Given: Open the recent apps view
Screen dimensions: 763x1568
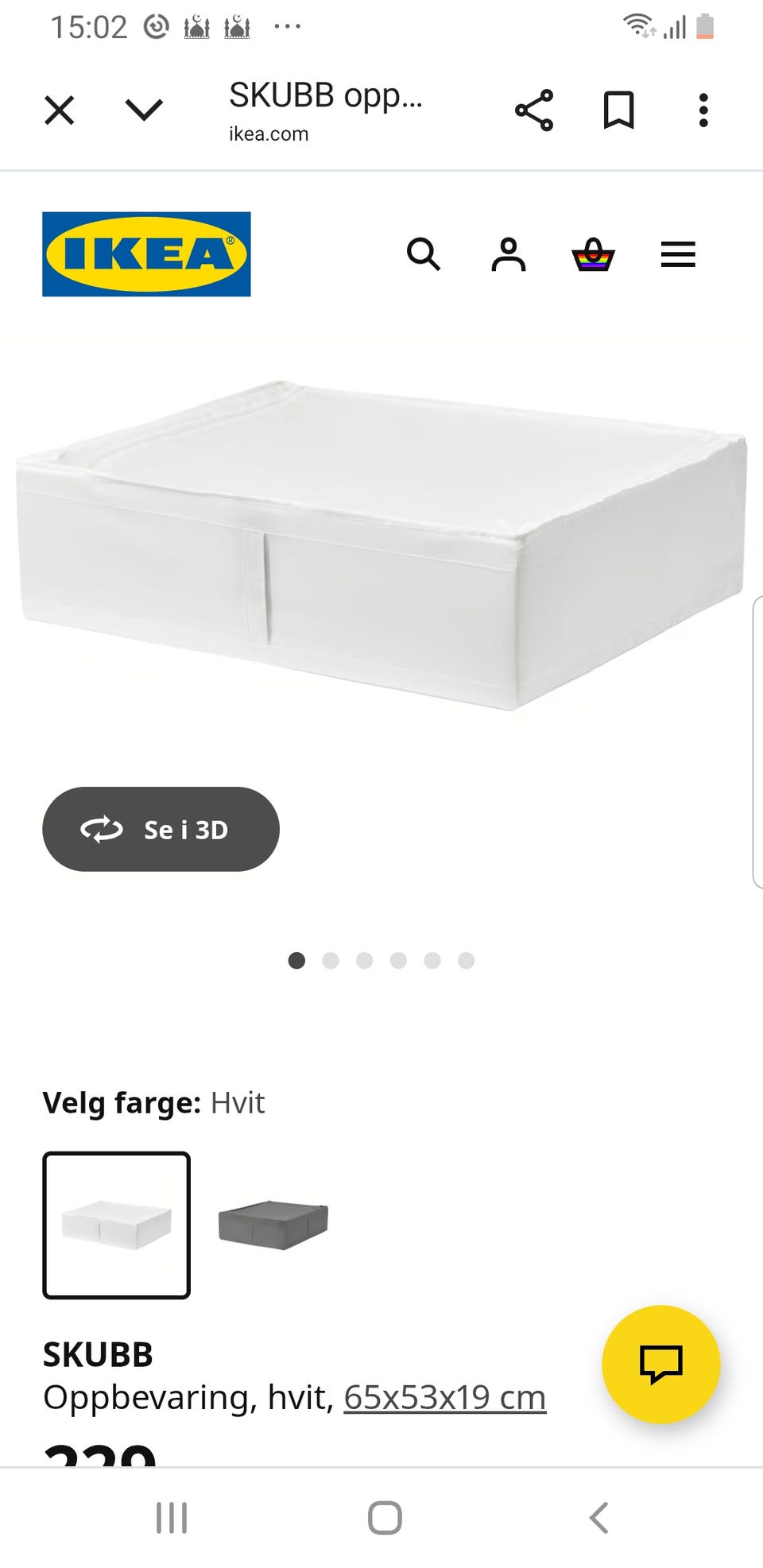Looking at the screenshot, I should click(x=172, y=1517).
